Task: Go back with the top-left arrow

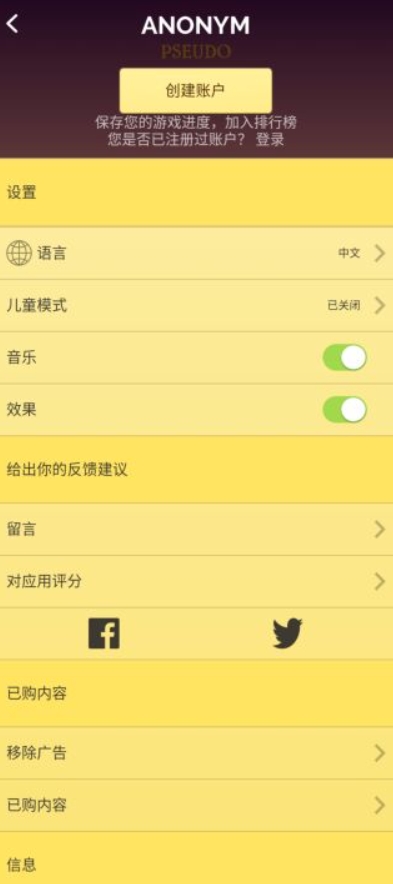Action: [x=12, y=24]
